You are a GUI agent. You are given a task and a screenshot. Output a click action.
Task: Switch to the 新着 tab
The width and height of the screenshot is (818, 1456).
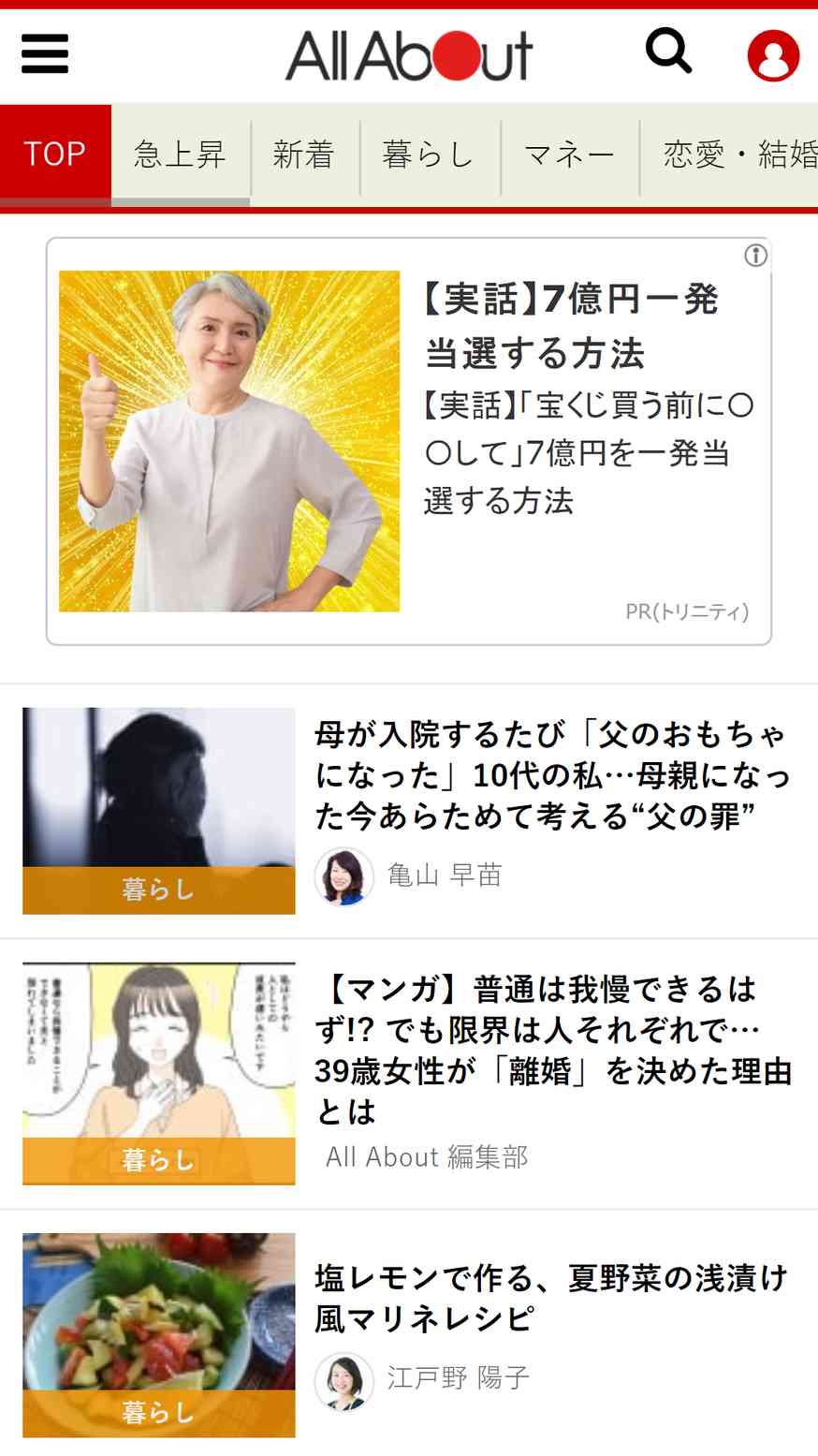[304, 154]
